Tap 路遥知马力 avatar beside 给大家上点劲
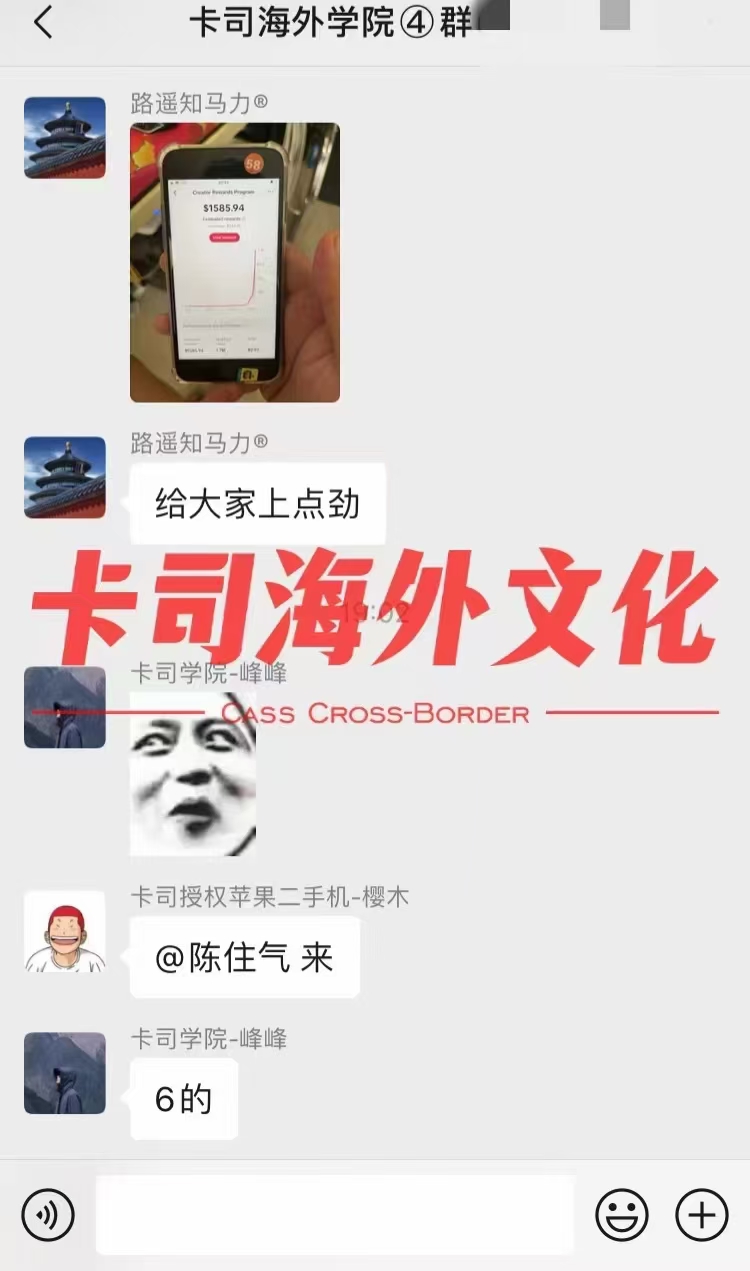750x1271 pixels. click(65, 477)
